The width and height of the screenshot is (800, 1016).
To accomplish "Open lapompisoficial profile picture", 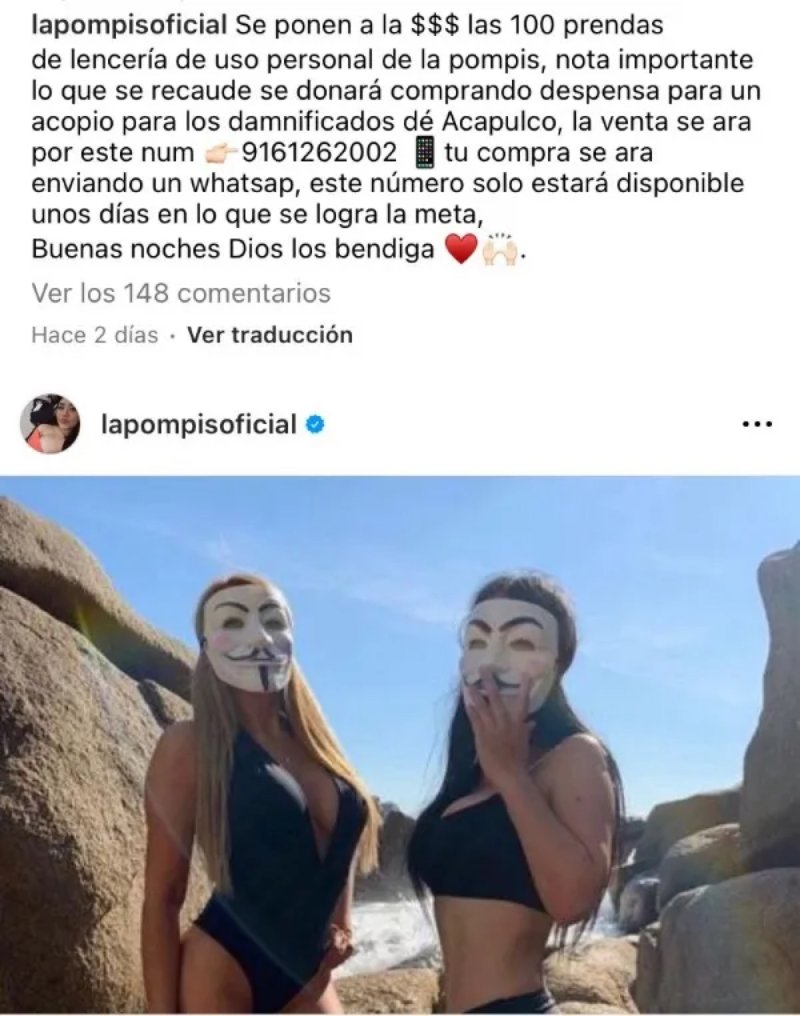I will (50, 424).
